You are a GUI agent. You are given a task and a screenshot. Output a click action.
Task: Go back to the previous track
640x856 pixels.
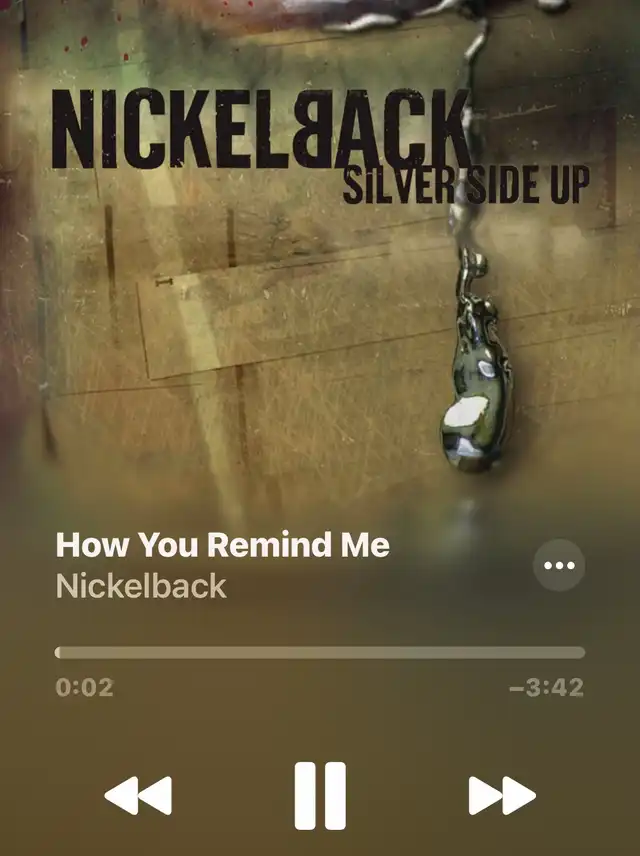pos(138,795)
